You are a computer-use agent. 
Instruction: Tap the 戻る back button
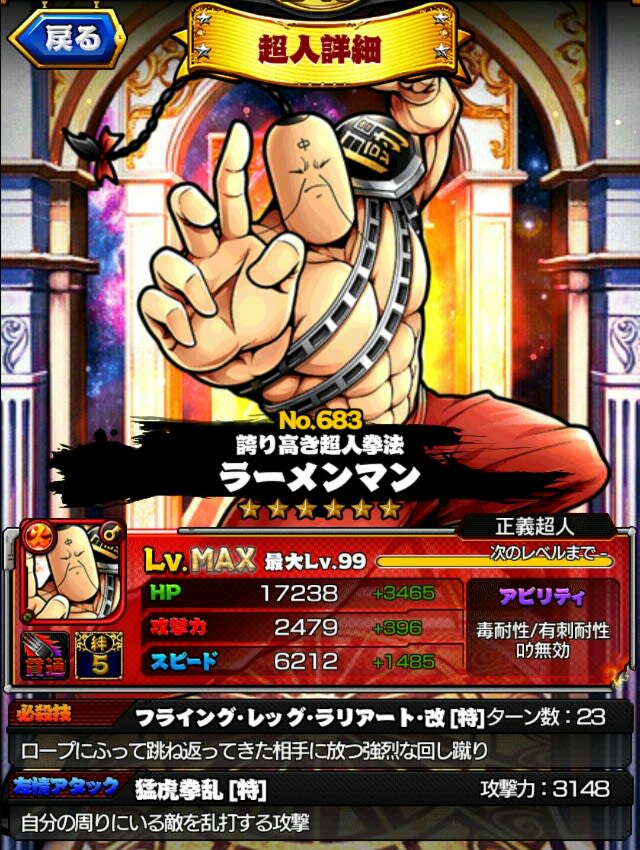tap(62, 39)
